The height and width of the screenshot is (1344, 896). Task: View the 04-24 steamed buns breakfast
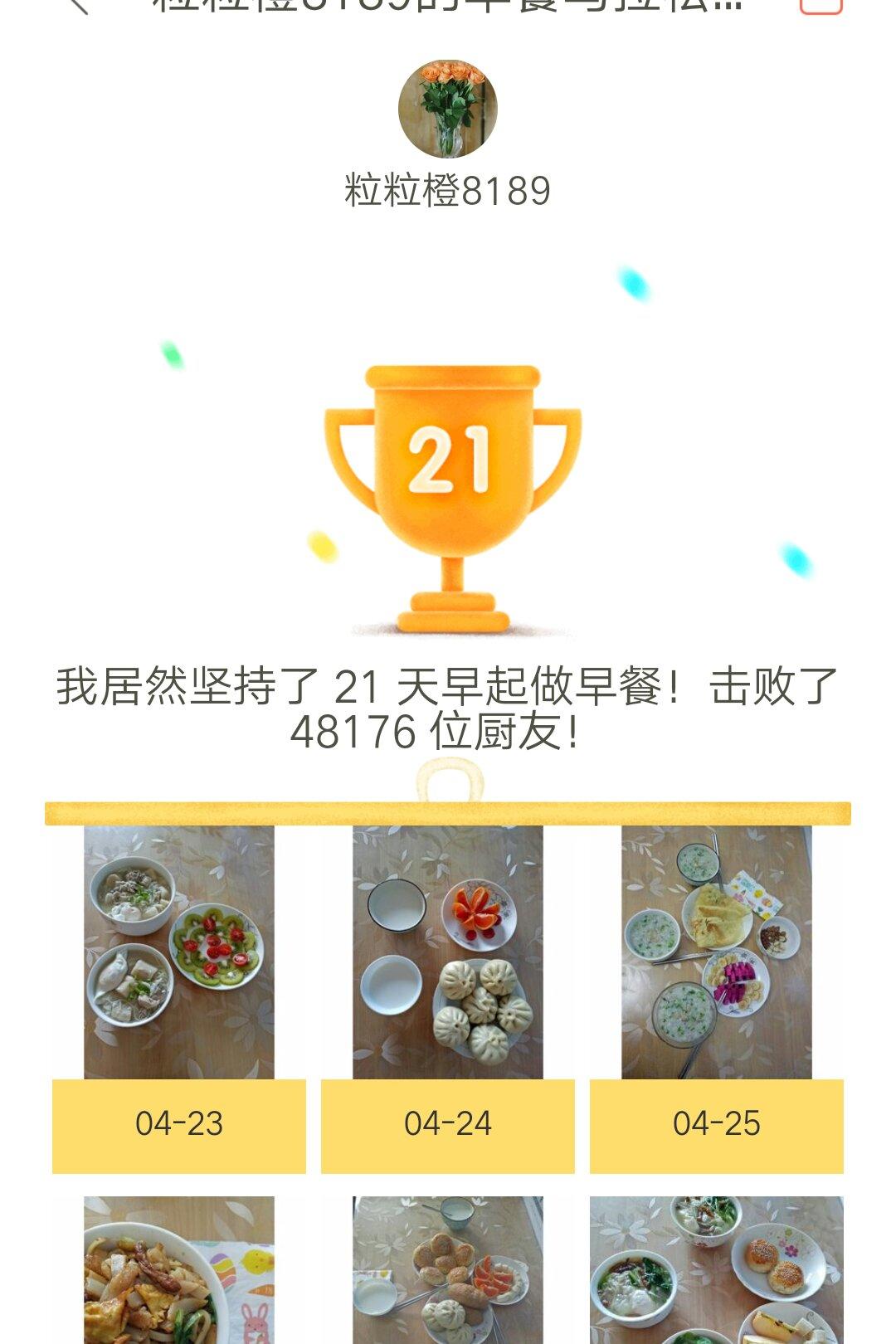click(448, 952)
